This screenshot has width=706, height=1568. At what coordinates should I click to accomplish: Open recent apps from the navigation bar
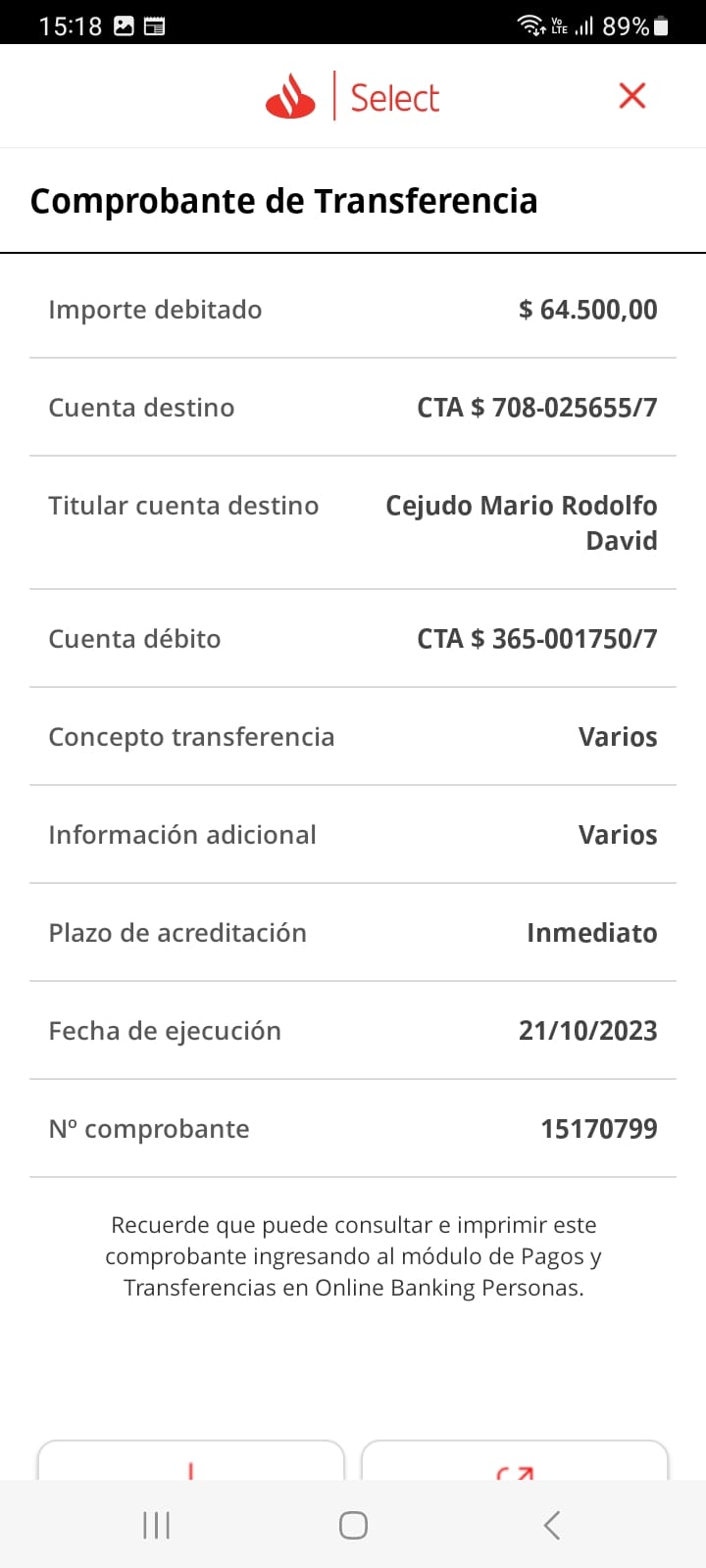tap(157, 1525)
